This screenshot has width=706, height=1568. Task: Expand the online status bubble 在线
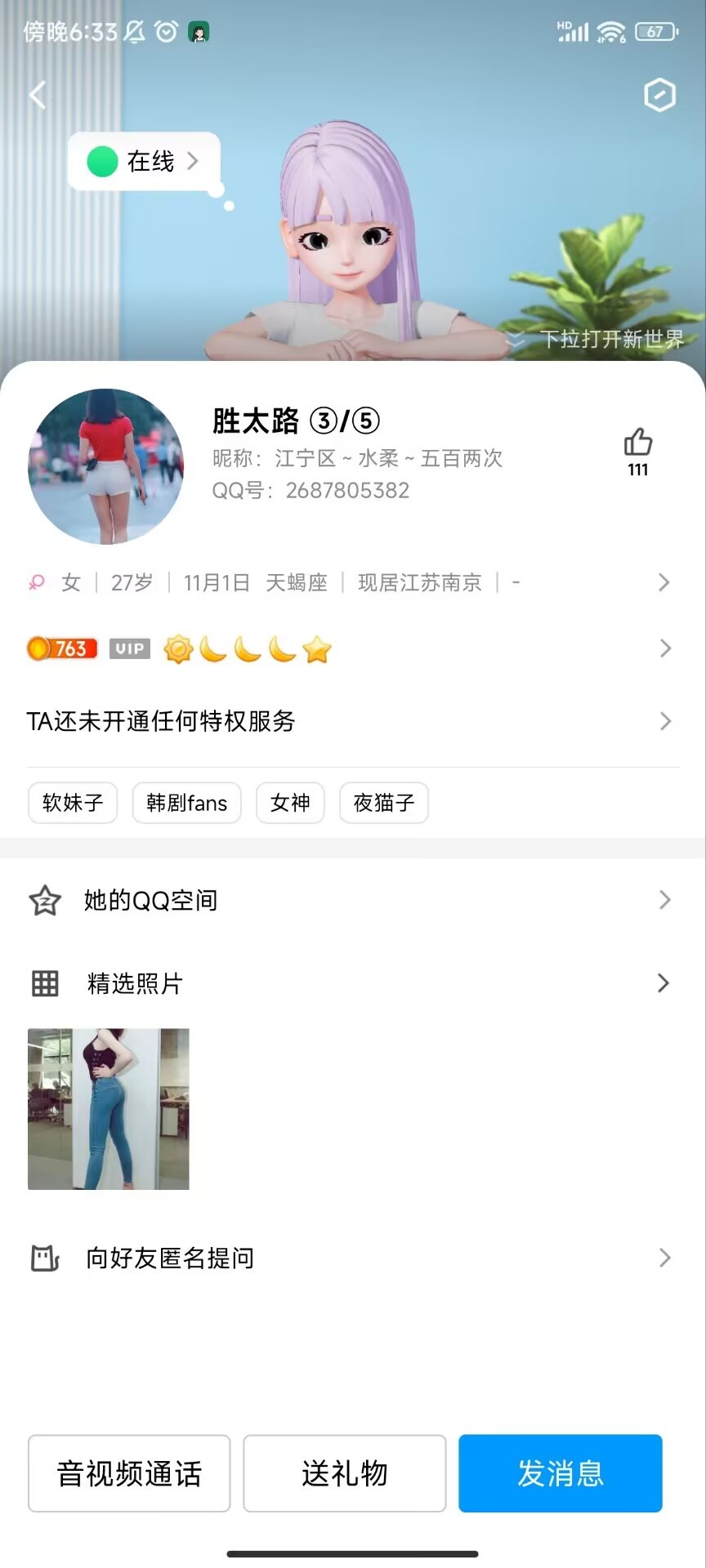143,161
